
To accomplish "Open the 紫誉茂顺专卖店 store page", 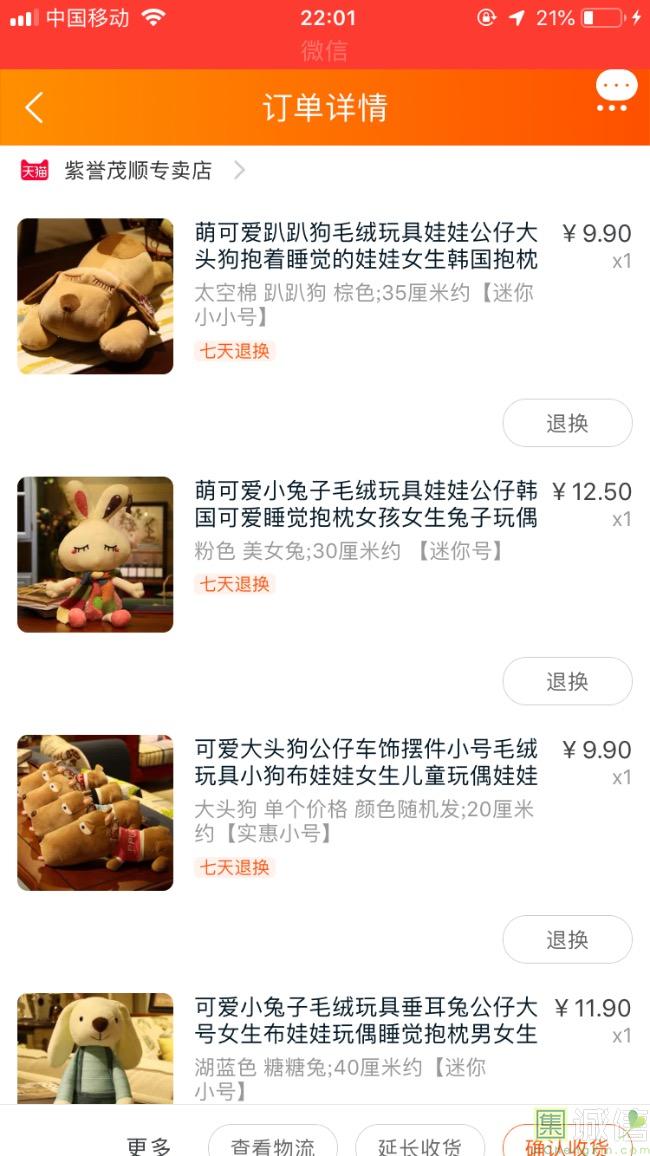I will pyautogui.click(x=138, y=171).
